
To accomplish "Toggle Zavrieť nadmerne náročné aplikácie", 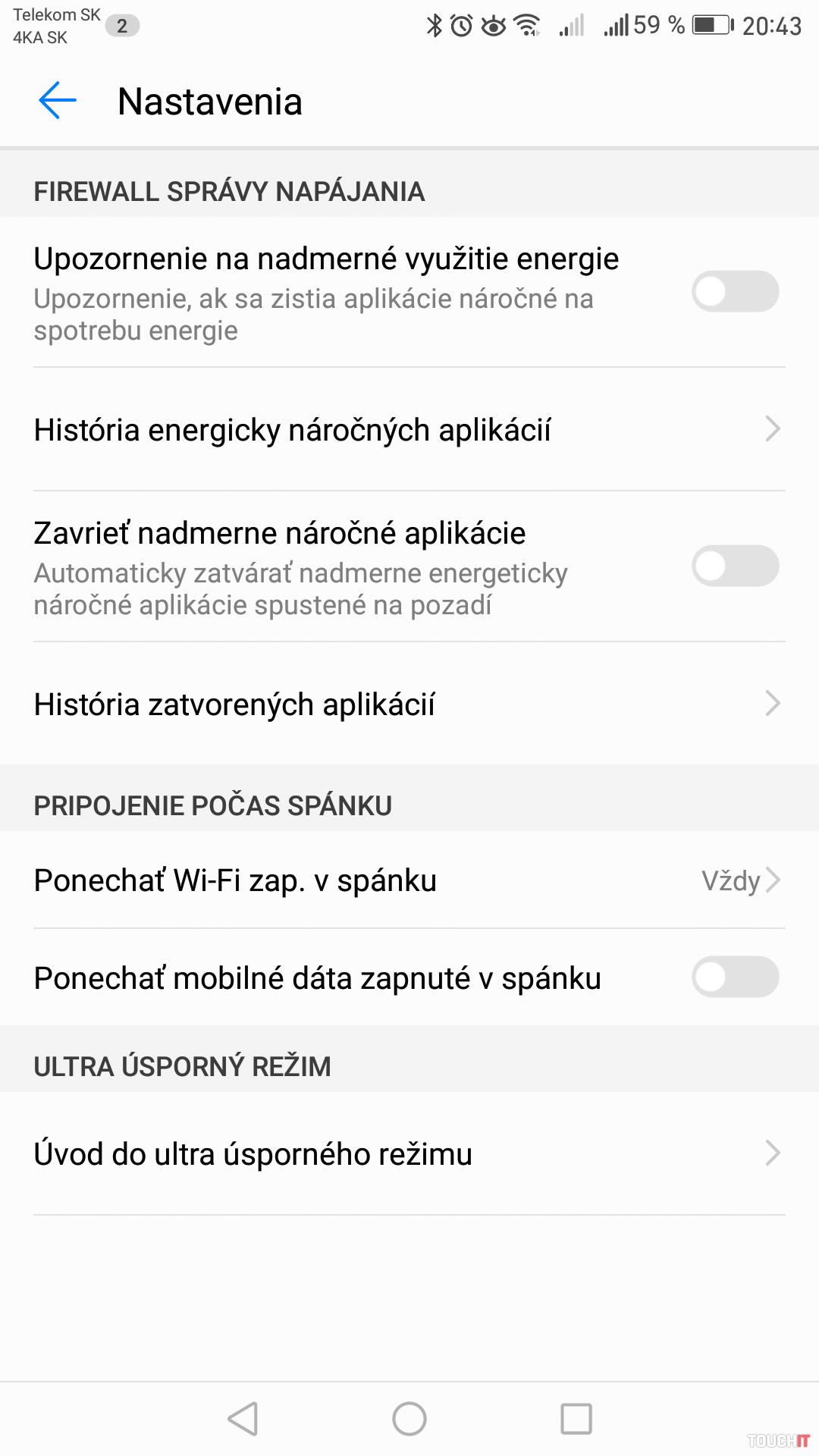I will coord(734,566).
